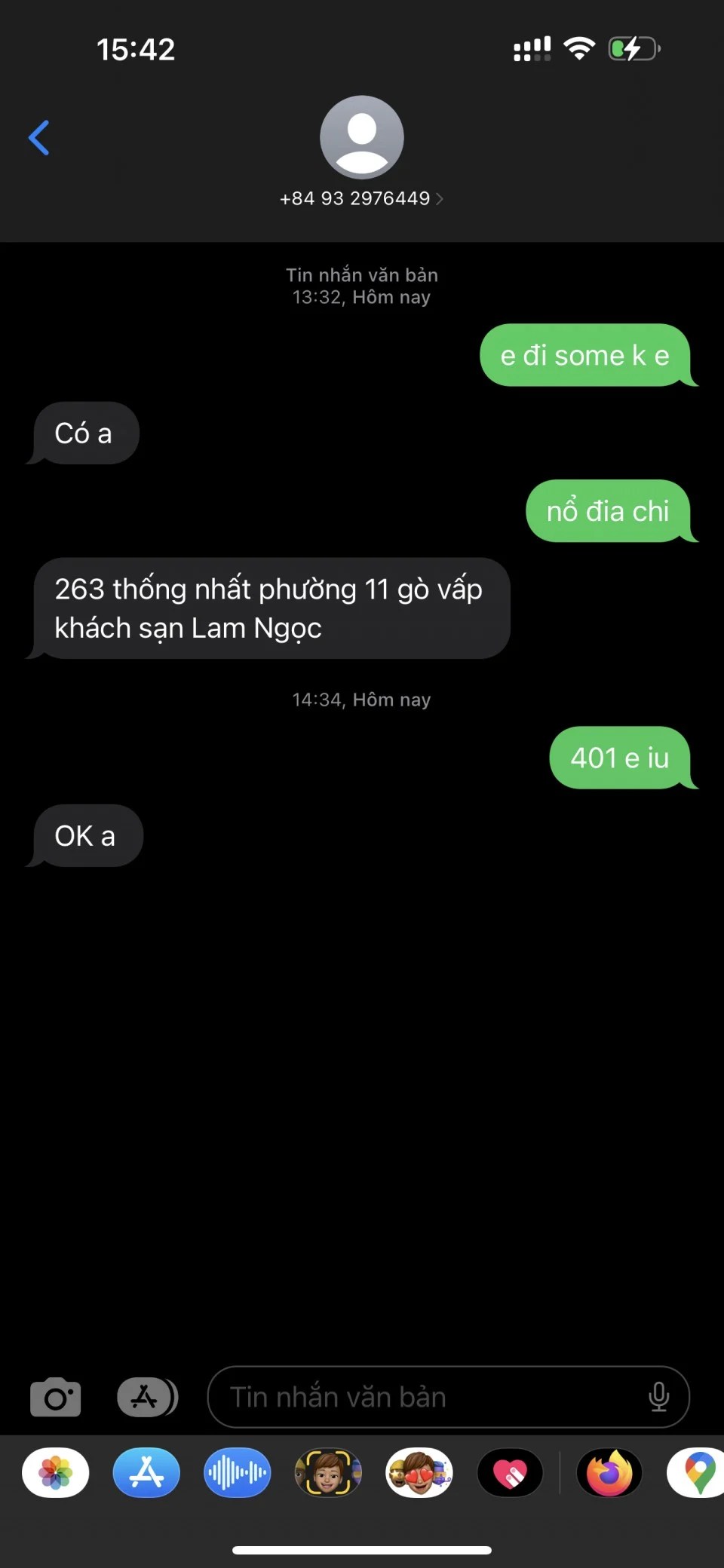Open the Memoji stickers app
724x1568 pixels.
click(x=419, y=1472)
